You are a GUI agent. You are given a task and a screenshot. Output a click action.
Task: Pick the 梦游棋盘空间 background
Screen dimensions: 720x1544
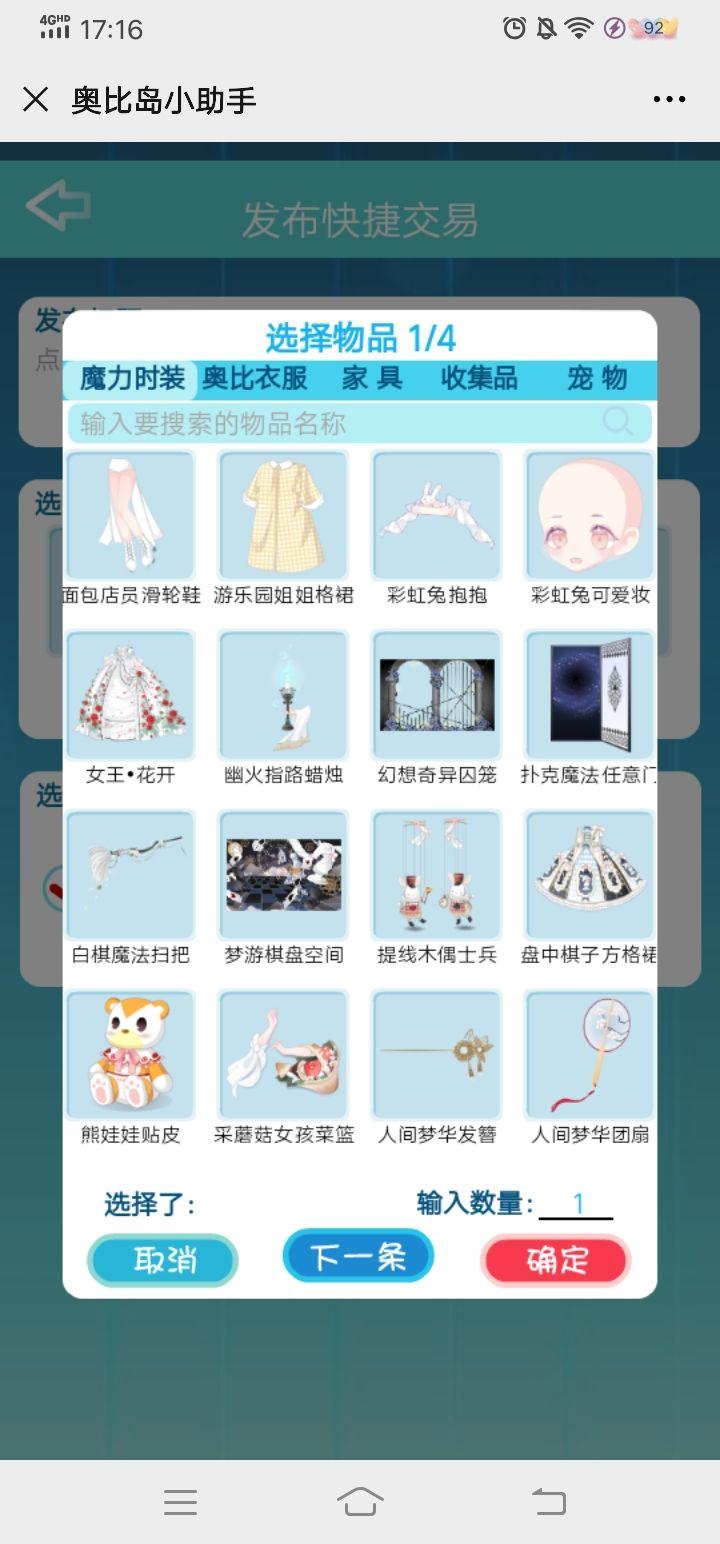(x=284, y=876)
